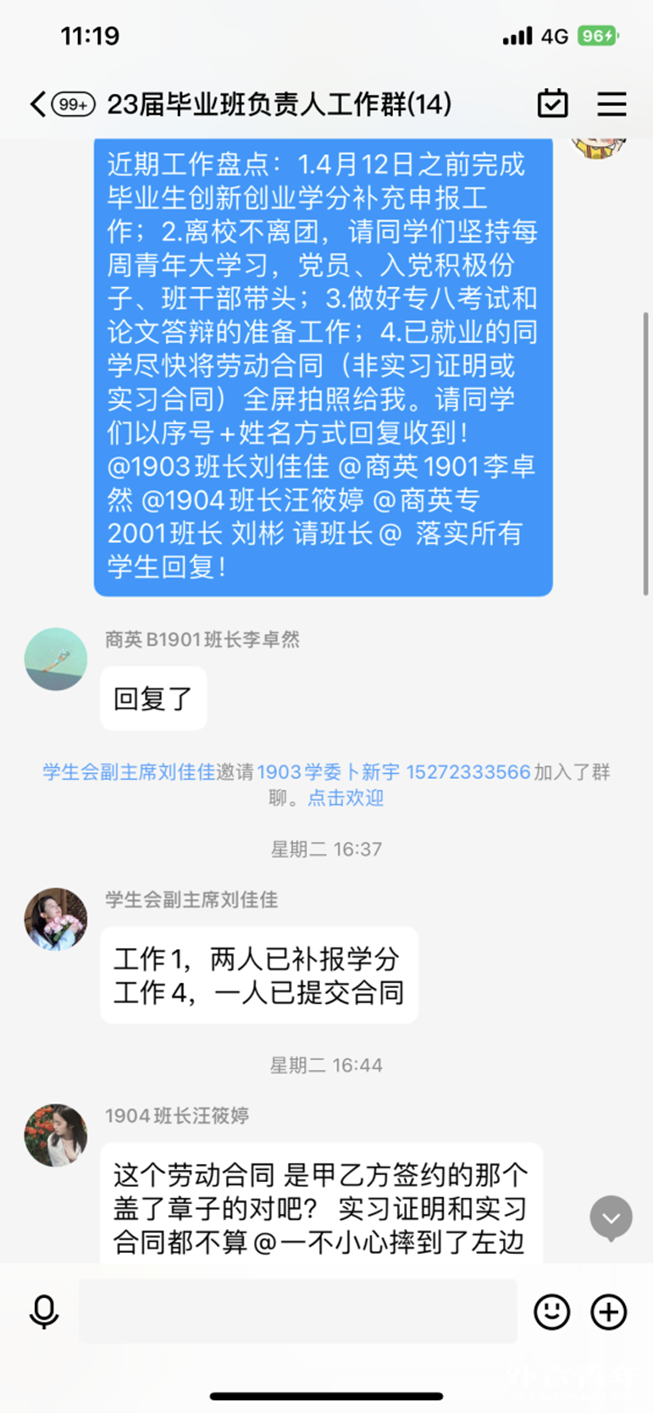Tap the 点击欢迎 link
Screen dimensions: 653x1413
tap(345, 798)
